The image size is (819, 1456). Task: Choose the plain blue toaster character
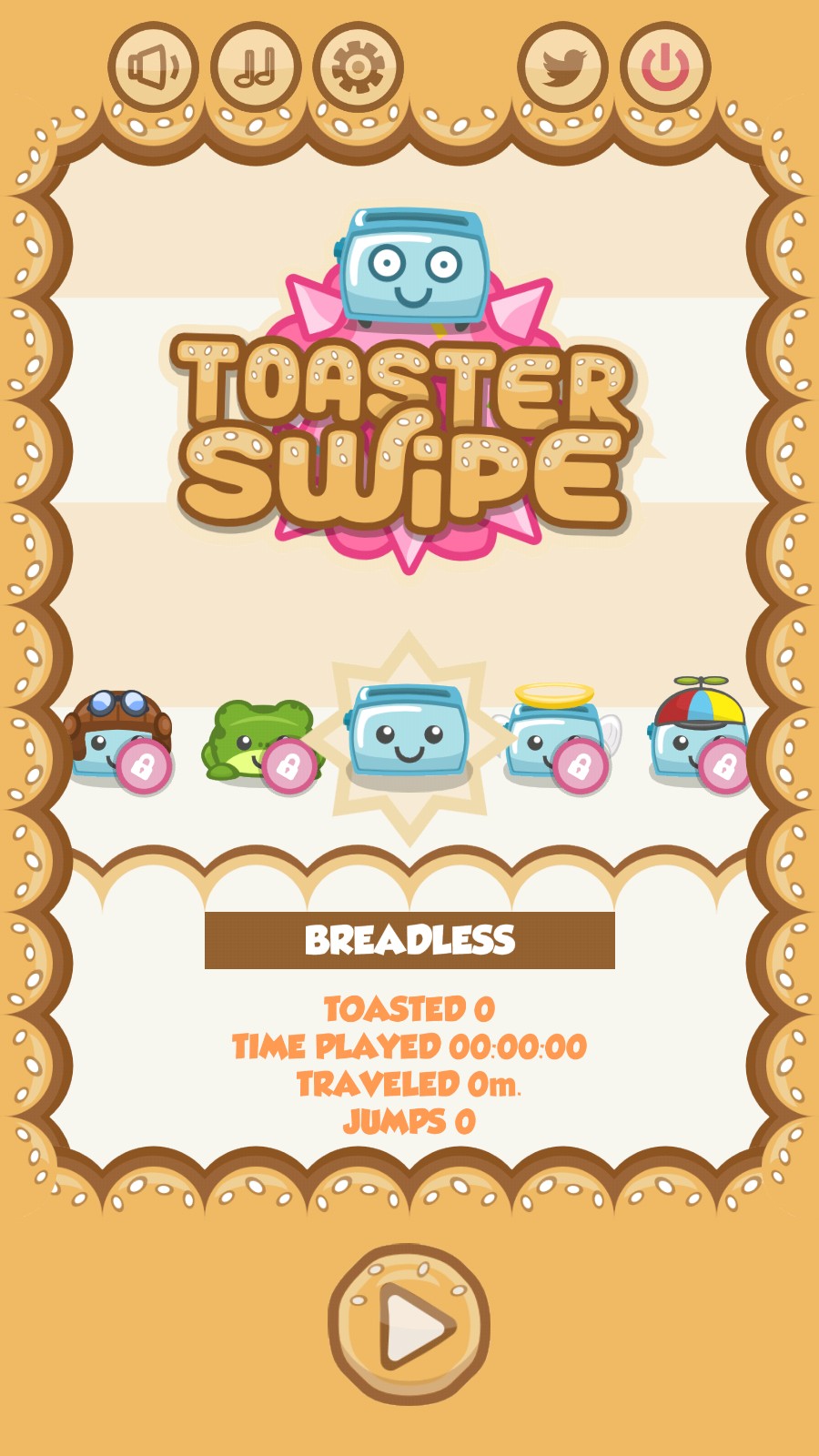pyautogui.click(x=409, y=735)
